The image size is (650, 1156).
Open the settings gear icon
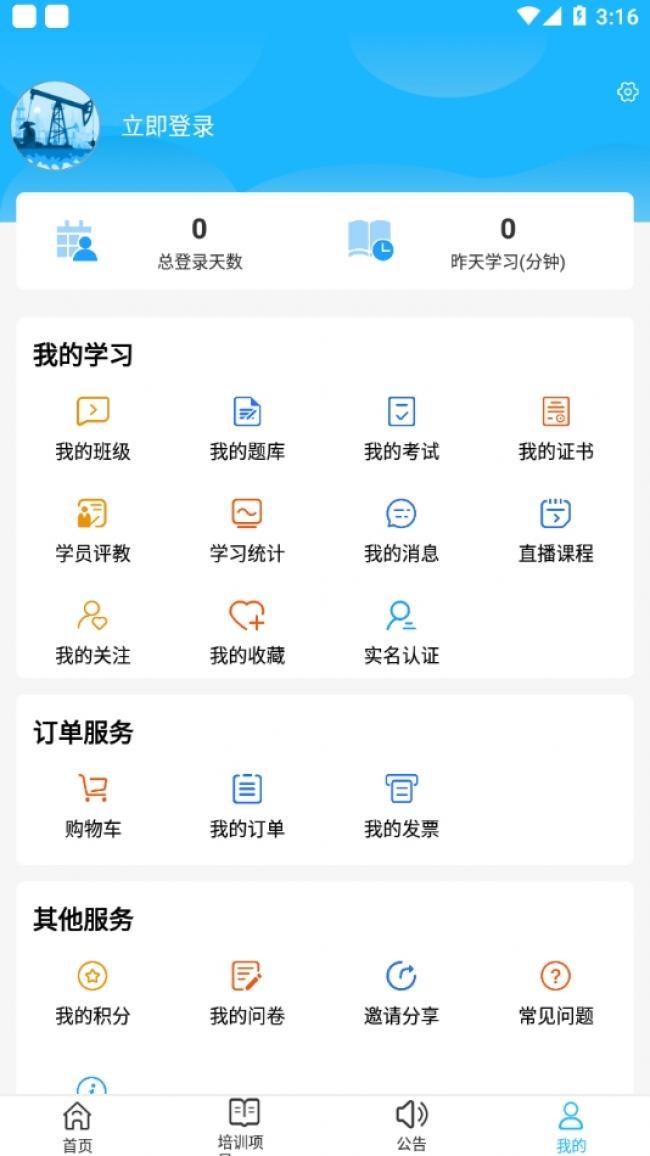(x=627, y=92)
